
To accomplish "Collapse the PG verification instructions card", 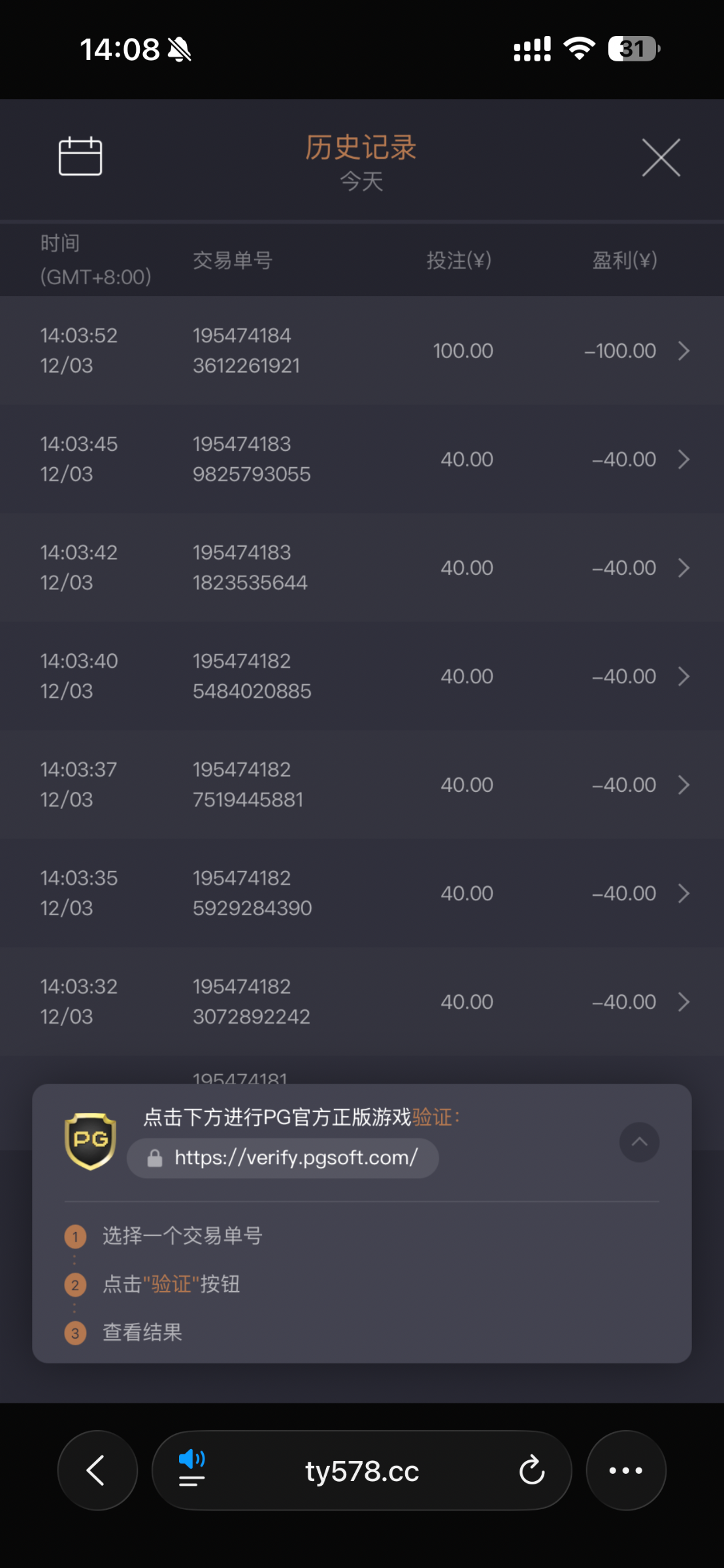I will pos(639,1142).
